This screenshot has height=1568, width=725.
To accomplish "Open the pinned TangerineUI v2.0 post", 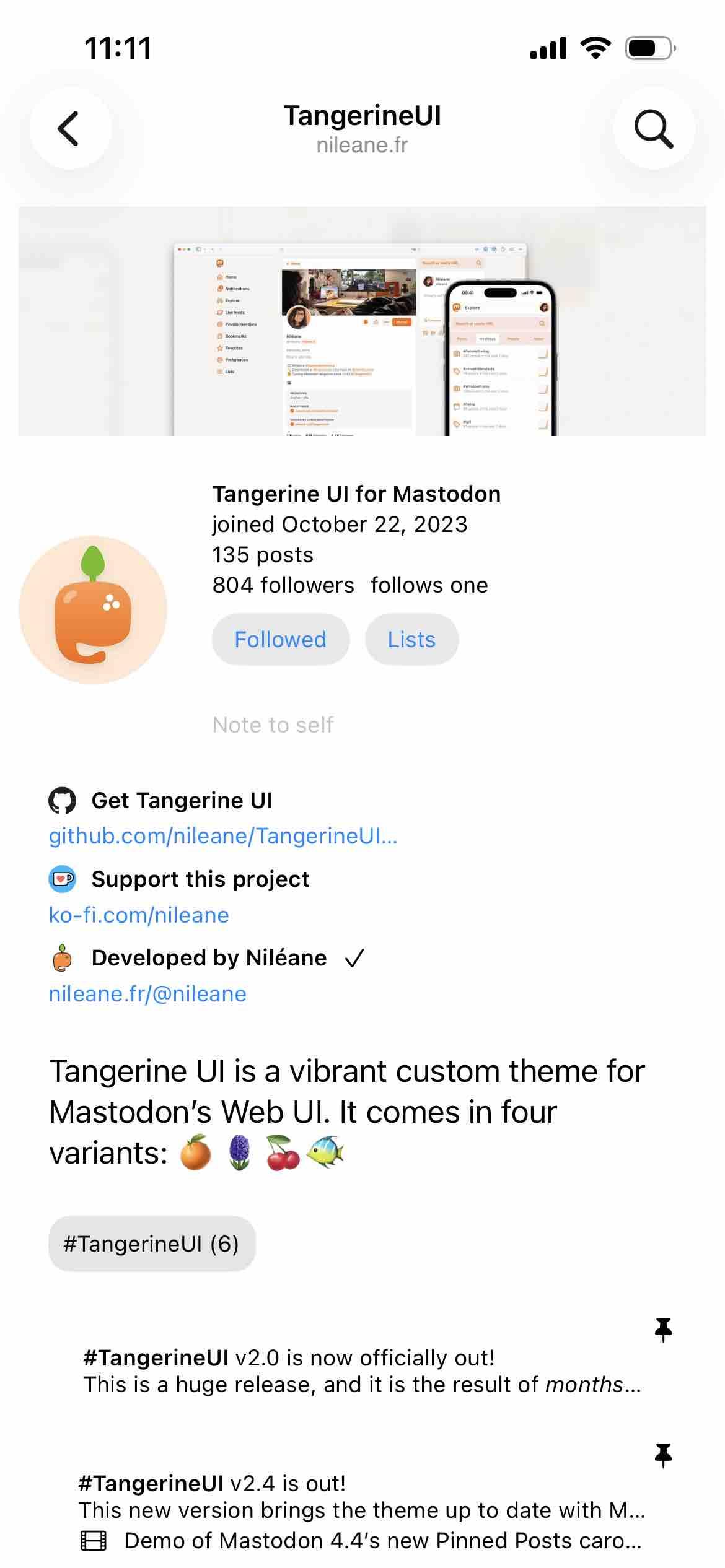I will (362, 1371).
